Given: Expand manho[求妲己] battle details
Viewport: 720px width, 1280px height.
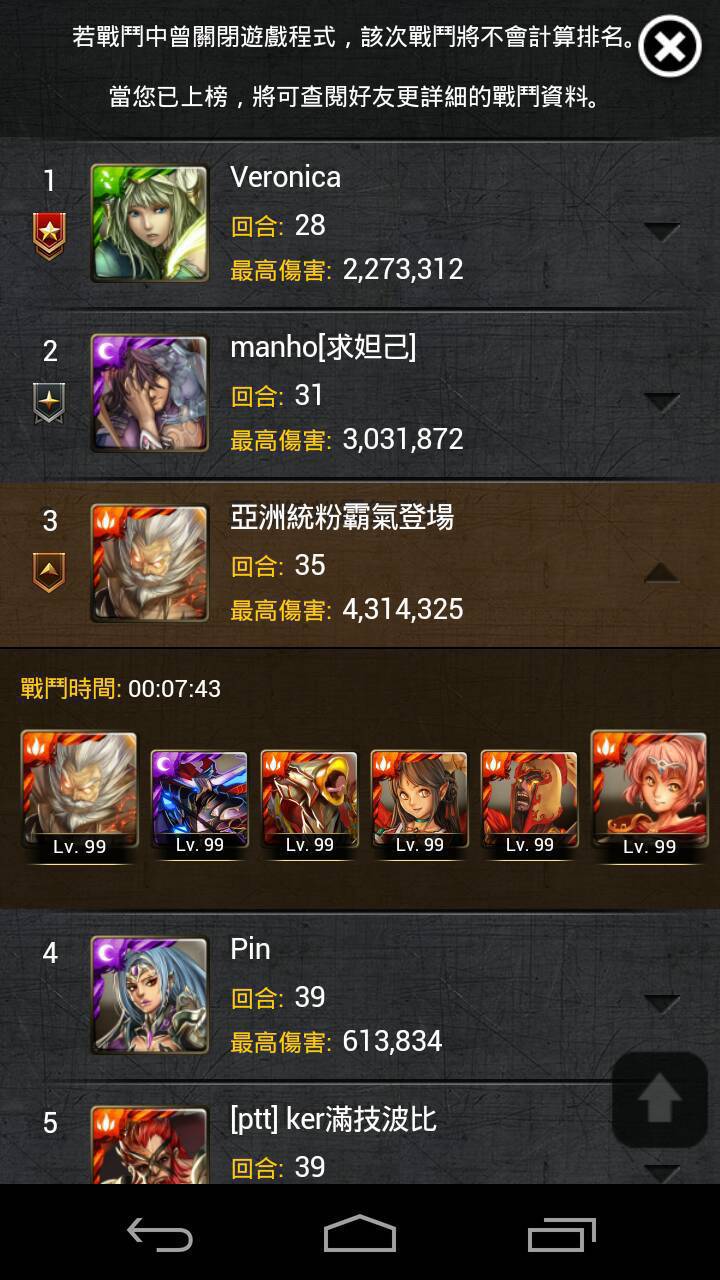Looking at the screenshot, I should (x=662, y=402).
